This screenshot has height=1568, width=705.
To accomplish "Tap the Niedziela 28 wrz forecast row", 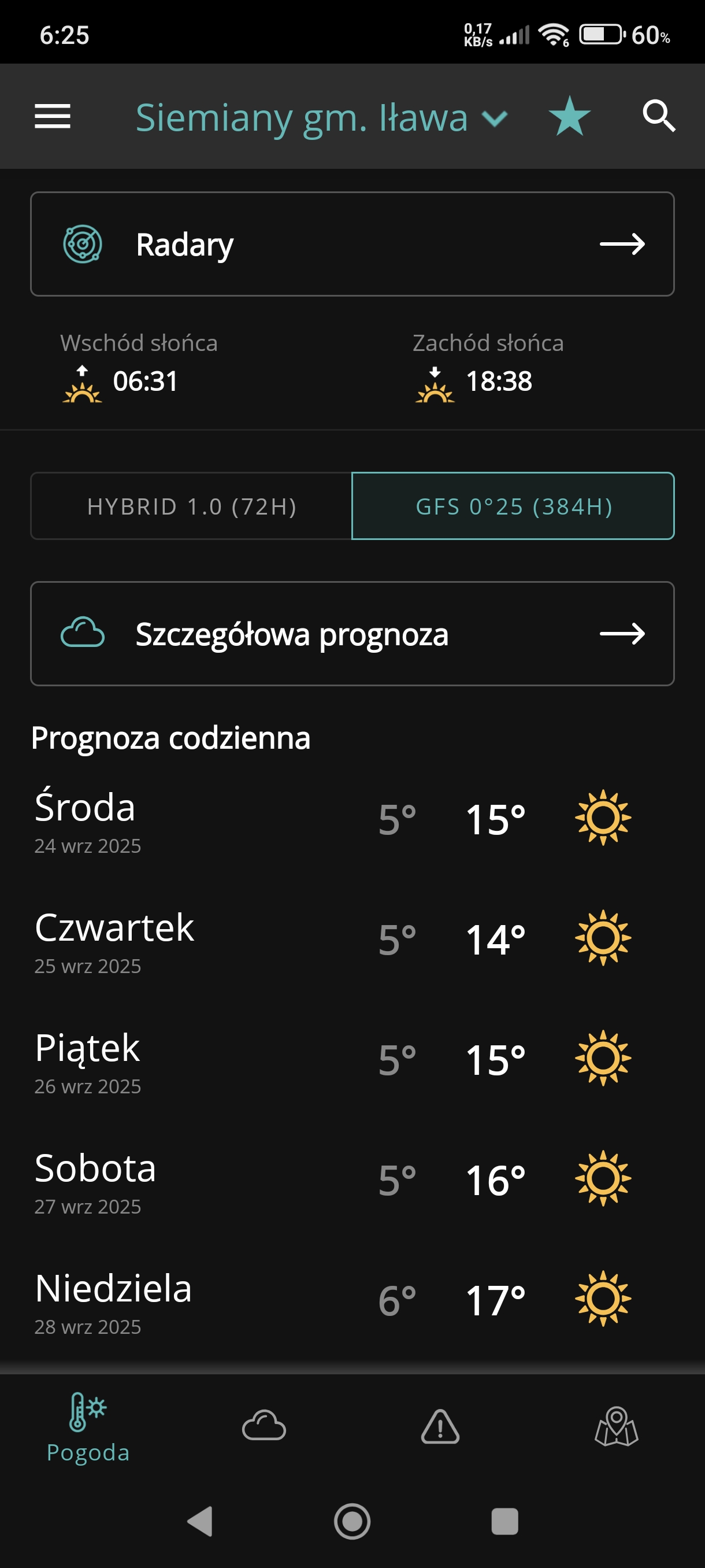I will [x=352, y=1299].
